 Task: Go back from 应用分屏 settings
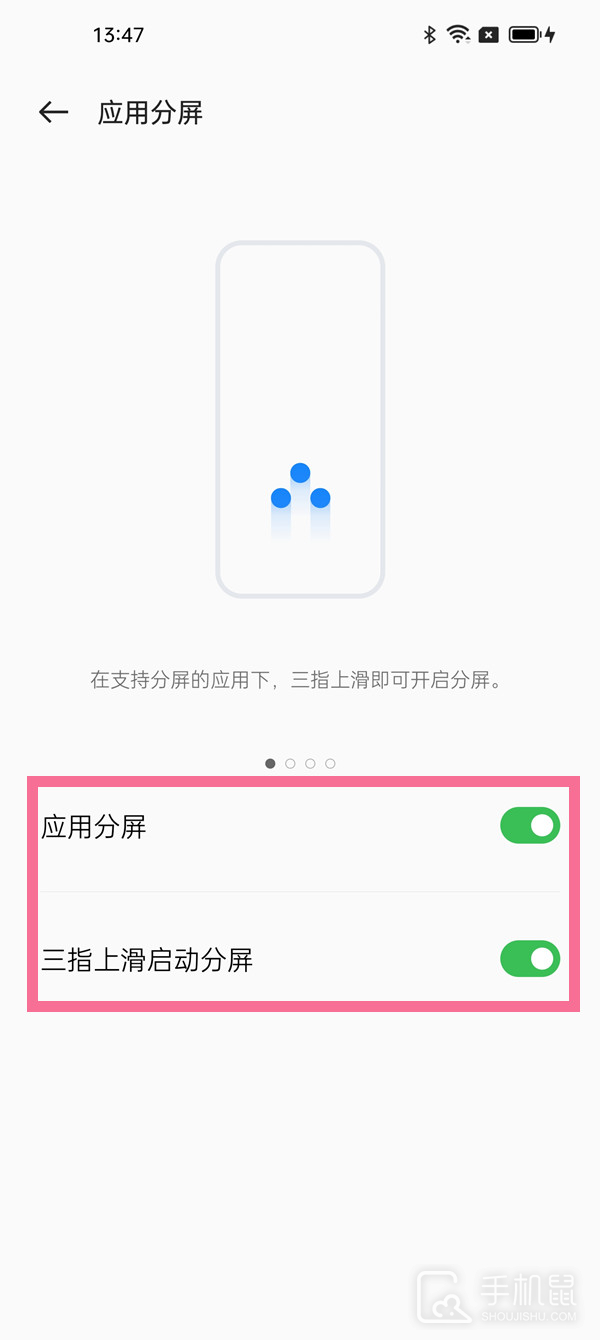(53, 113)
